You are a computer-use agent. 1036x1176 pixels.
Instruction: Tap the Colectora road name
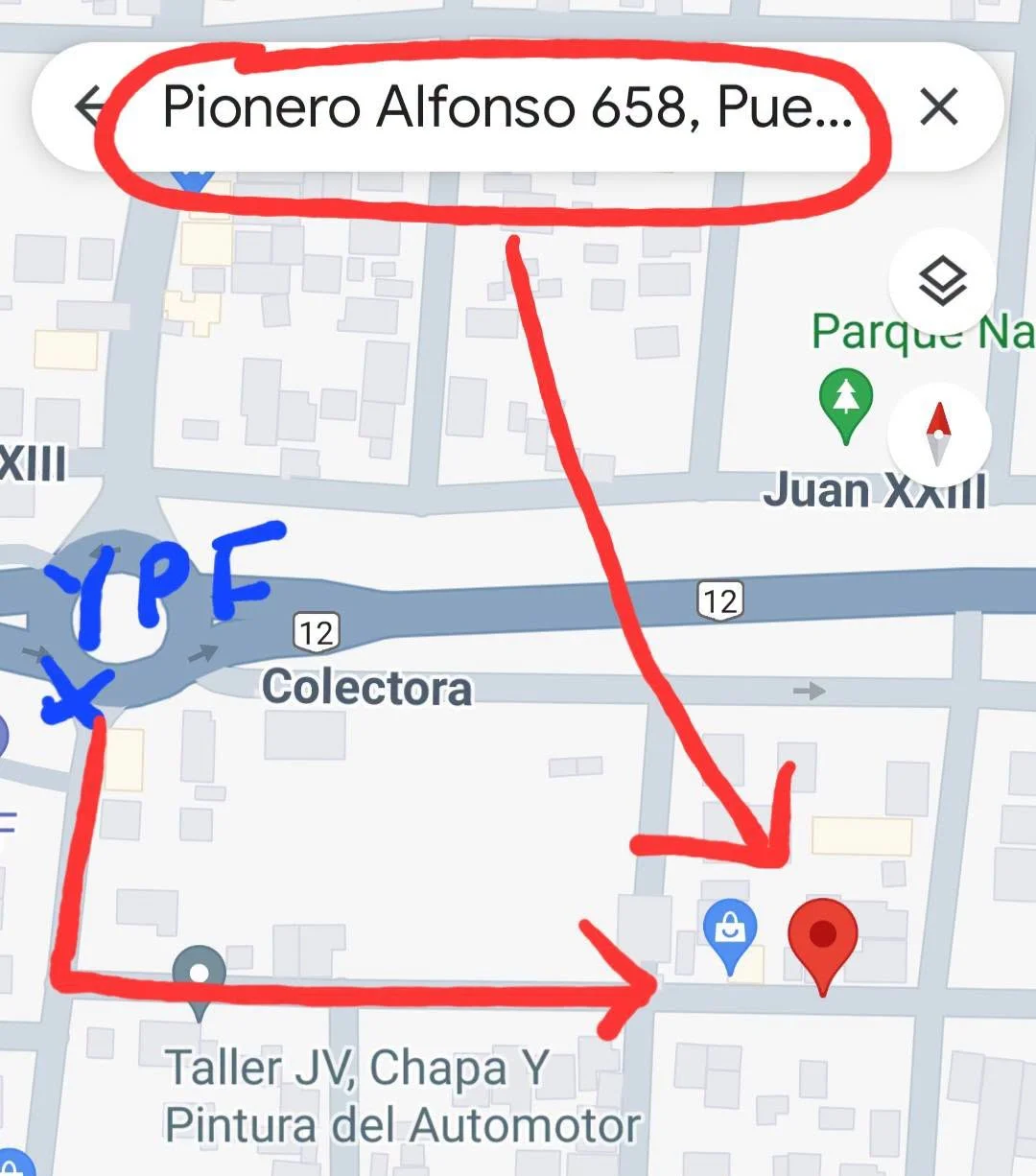tap(368, 688)
